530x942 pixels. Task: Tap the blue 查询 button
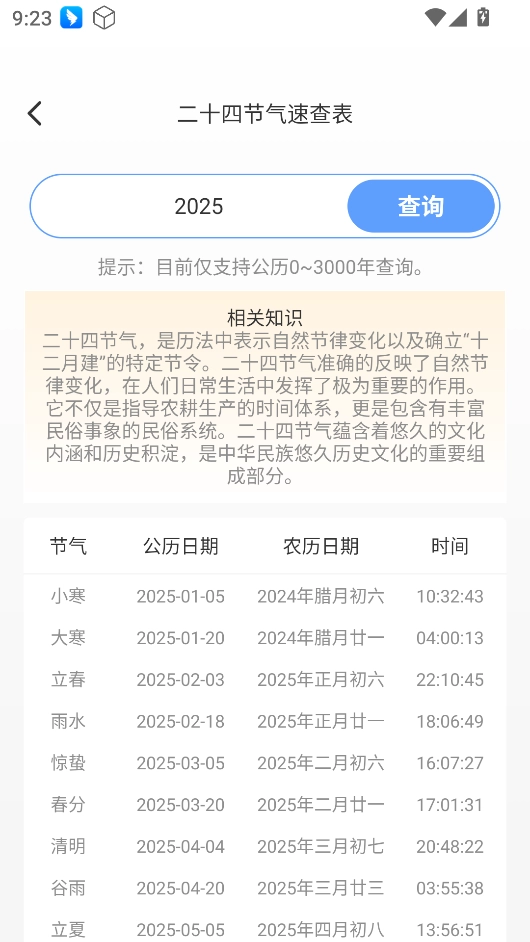tap(421, 206)
